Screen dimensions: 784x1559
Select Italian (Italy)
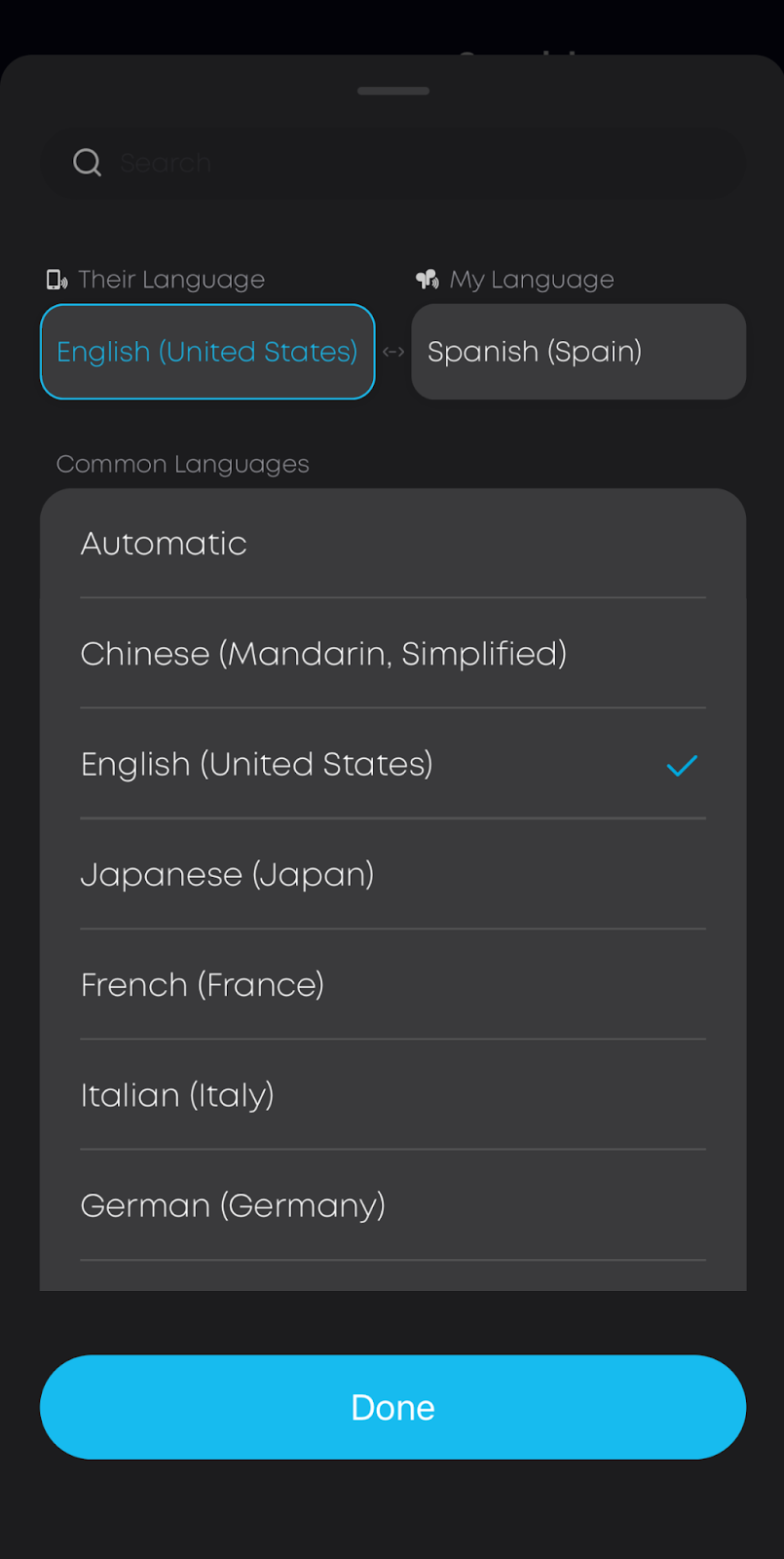point(392,1095)
